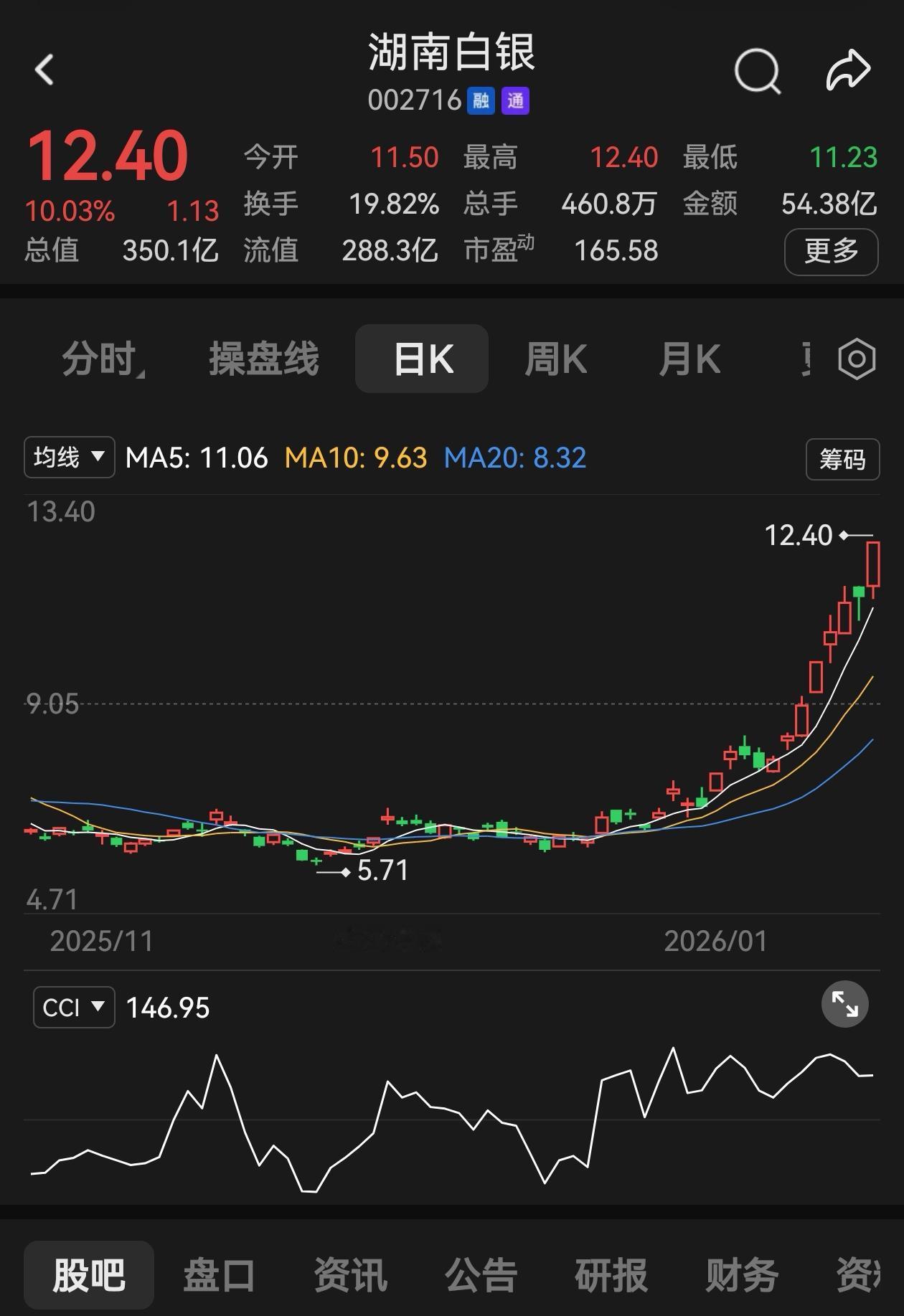This screenshot has width=904, height=1316.
Task: Switch to the 盘口 tab
Action: tap(220, 1275)
